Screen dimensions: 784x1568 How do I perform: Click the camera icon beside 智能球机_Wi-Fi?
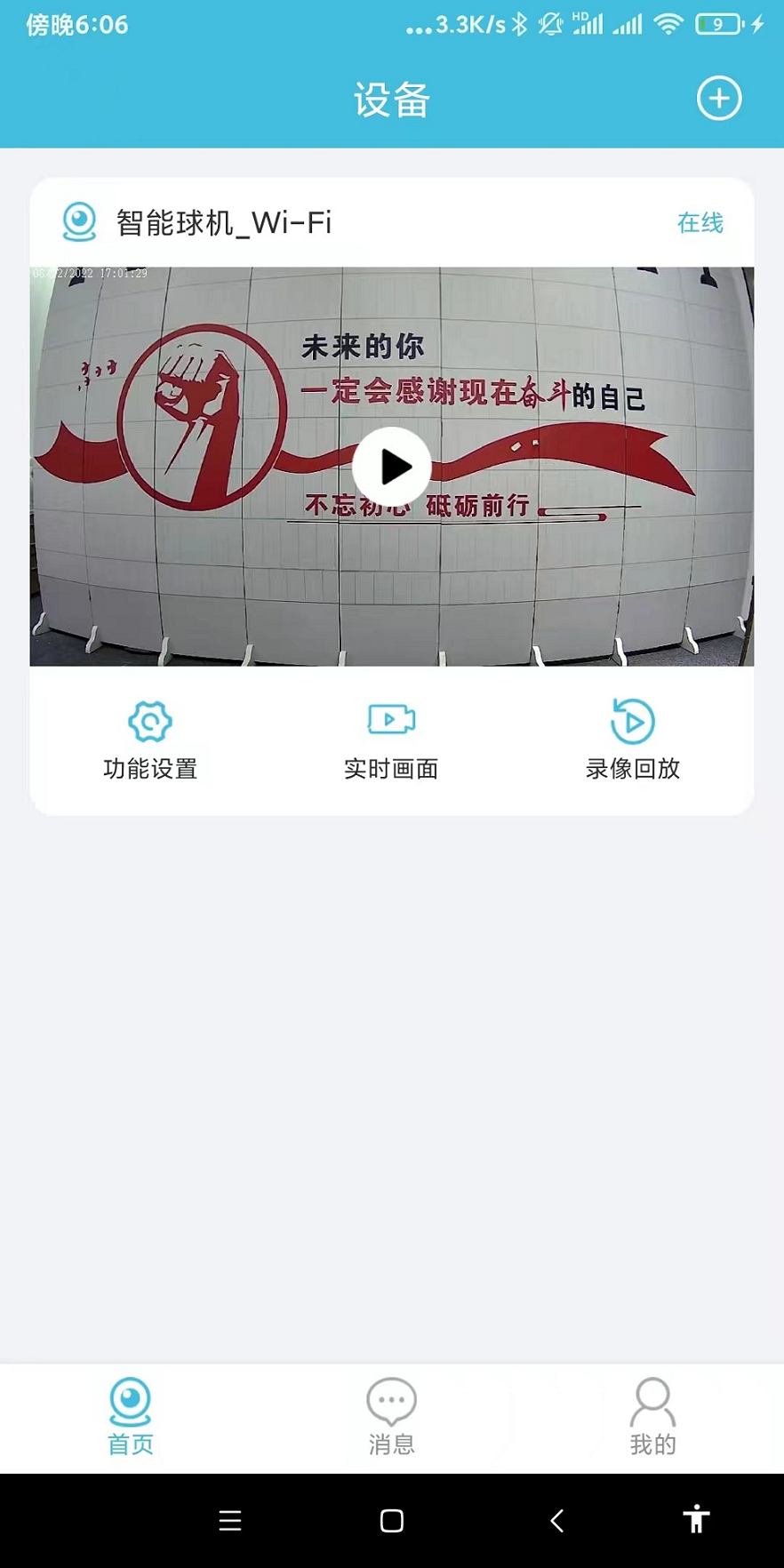[x=80, y=221]
